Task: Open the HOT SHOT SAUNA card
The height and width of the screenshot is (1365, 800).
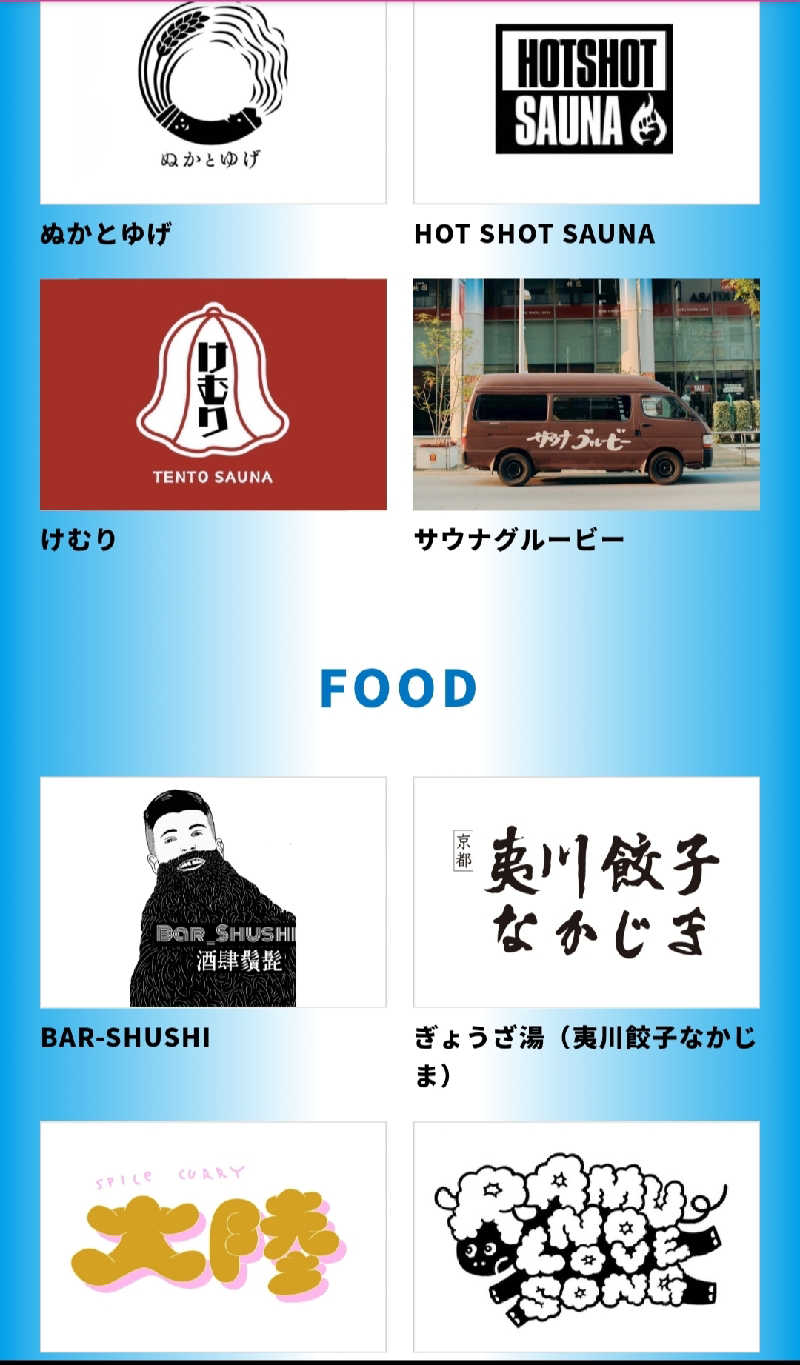Action: pyautogui.click(x=586, y=102)
